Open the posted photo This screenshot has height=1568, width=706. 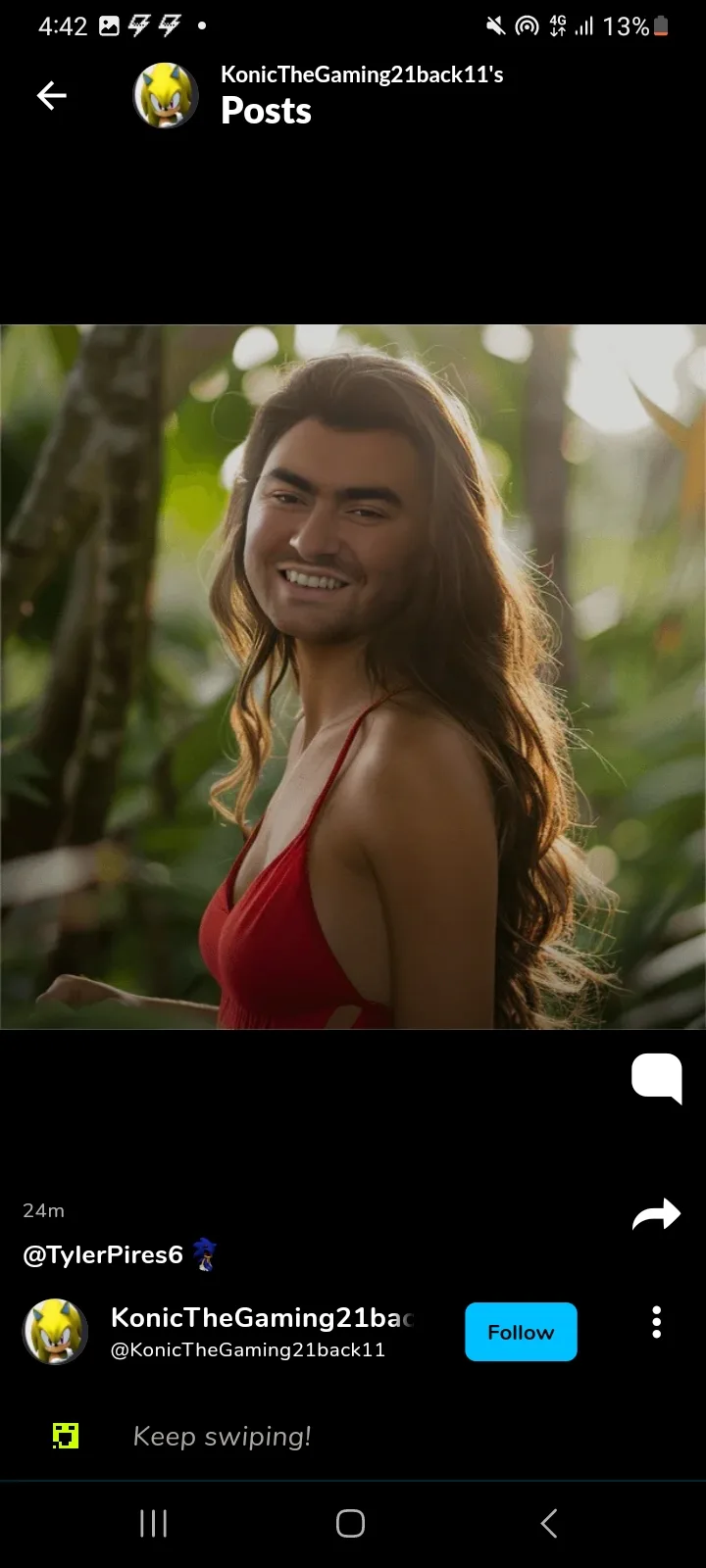coord(353,676)
